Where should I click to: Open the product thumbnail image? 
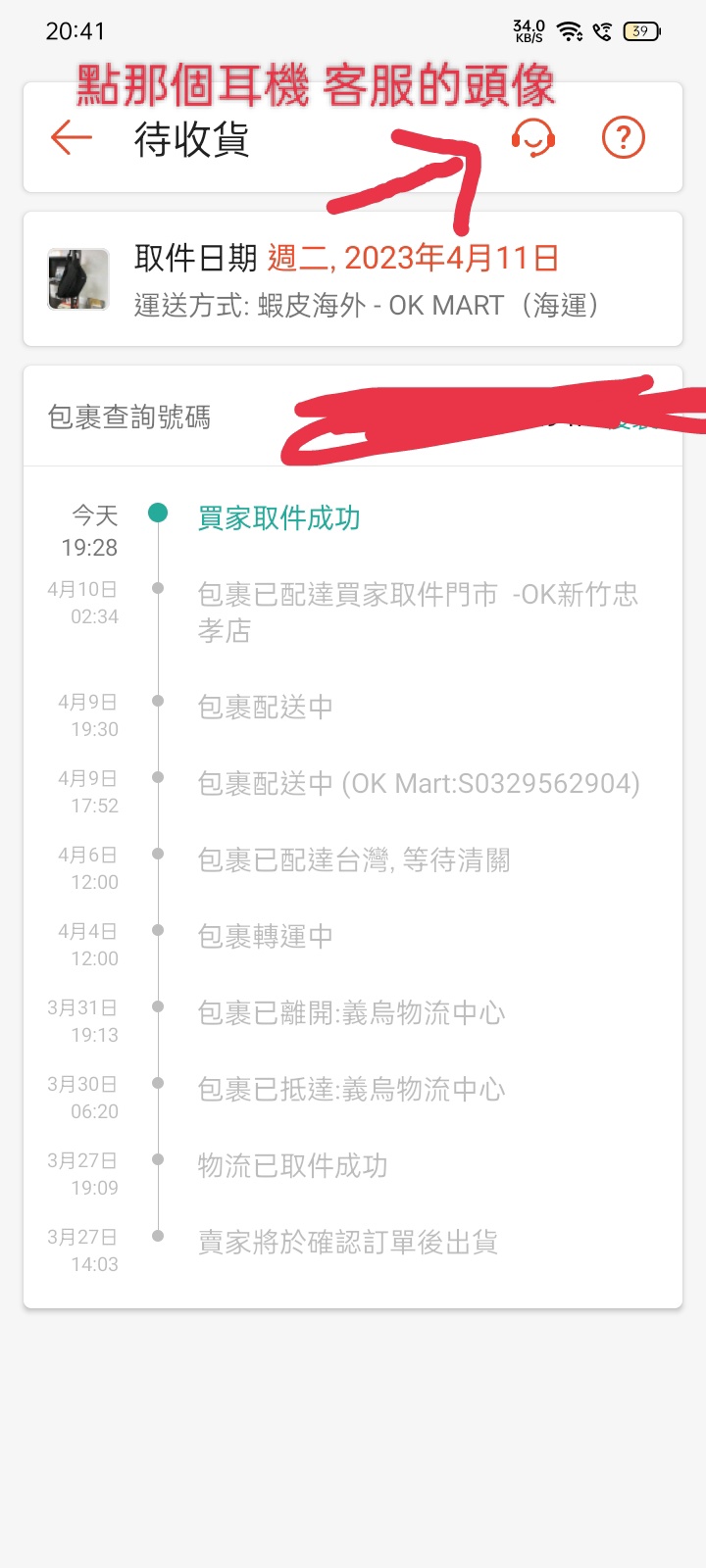point(78,279)
